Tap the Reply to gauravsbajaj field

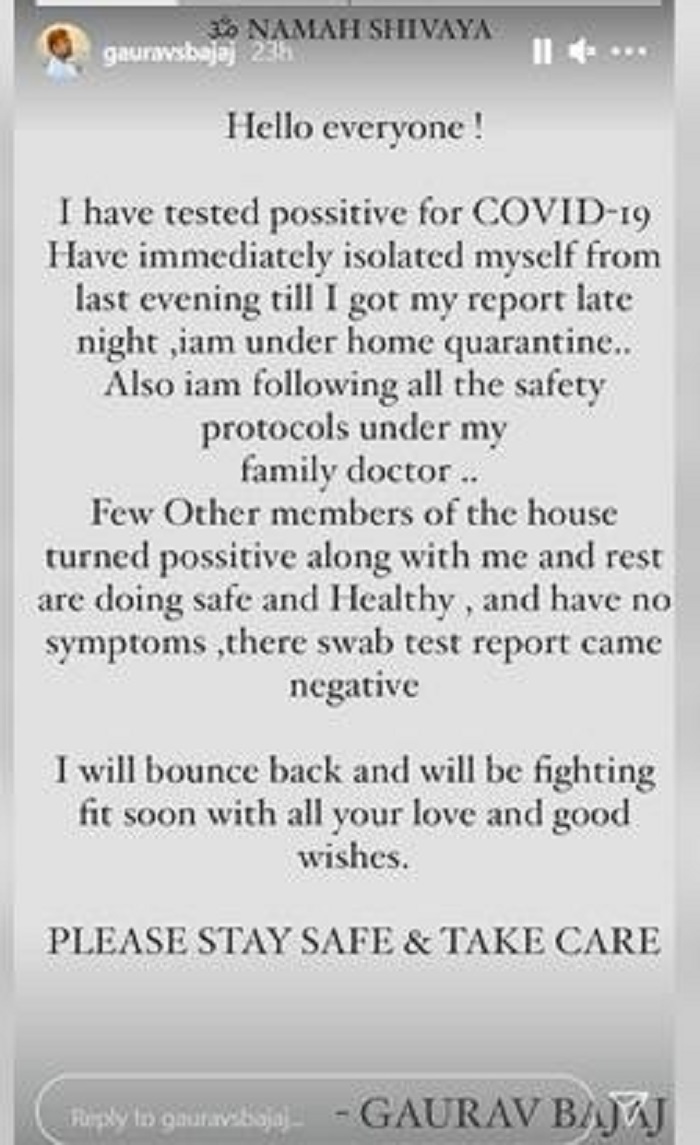(200, 1110)
